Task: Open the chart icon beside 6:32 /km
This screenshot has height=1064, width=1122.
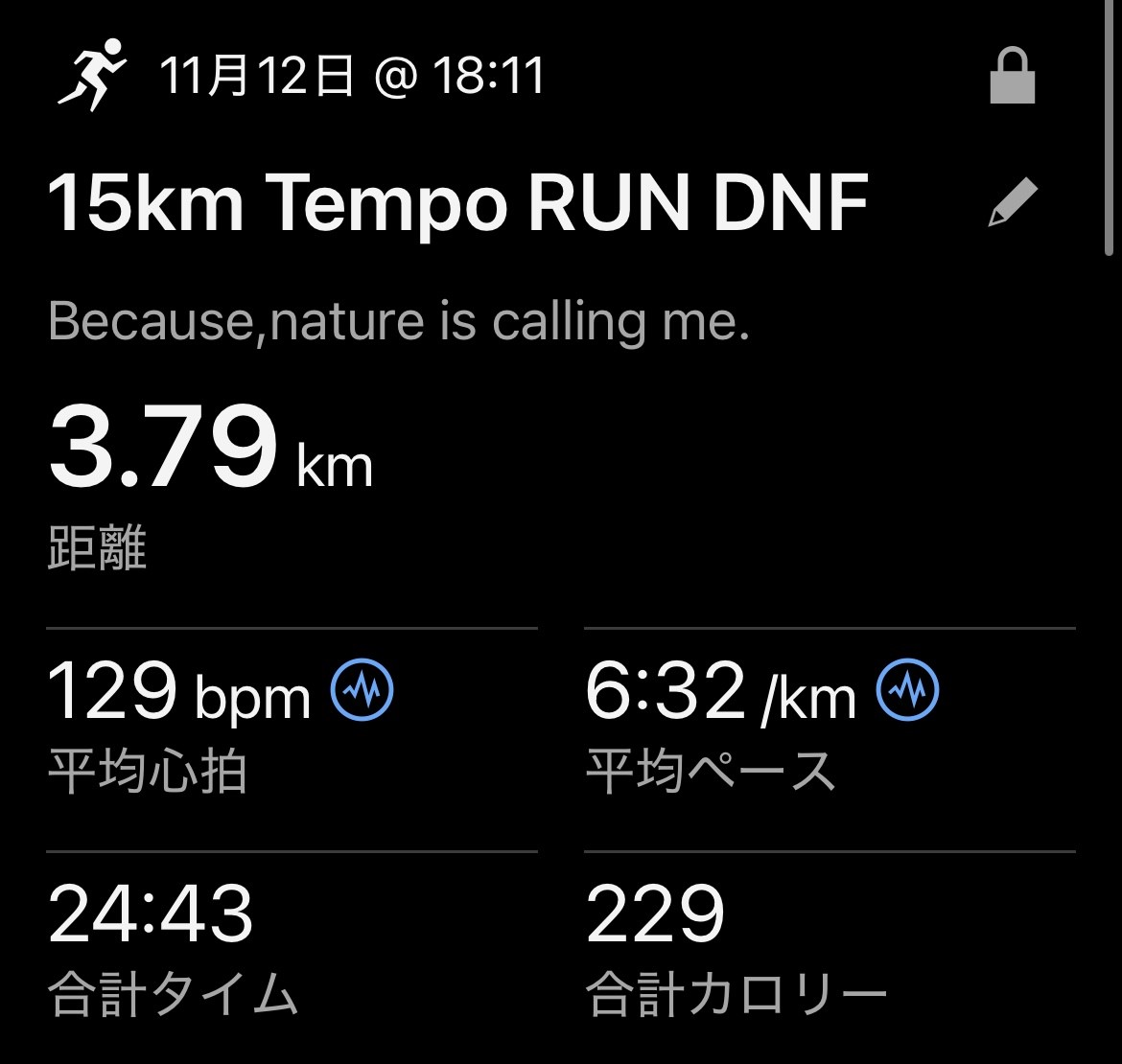Action: [908, 689]
